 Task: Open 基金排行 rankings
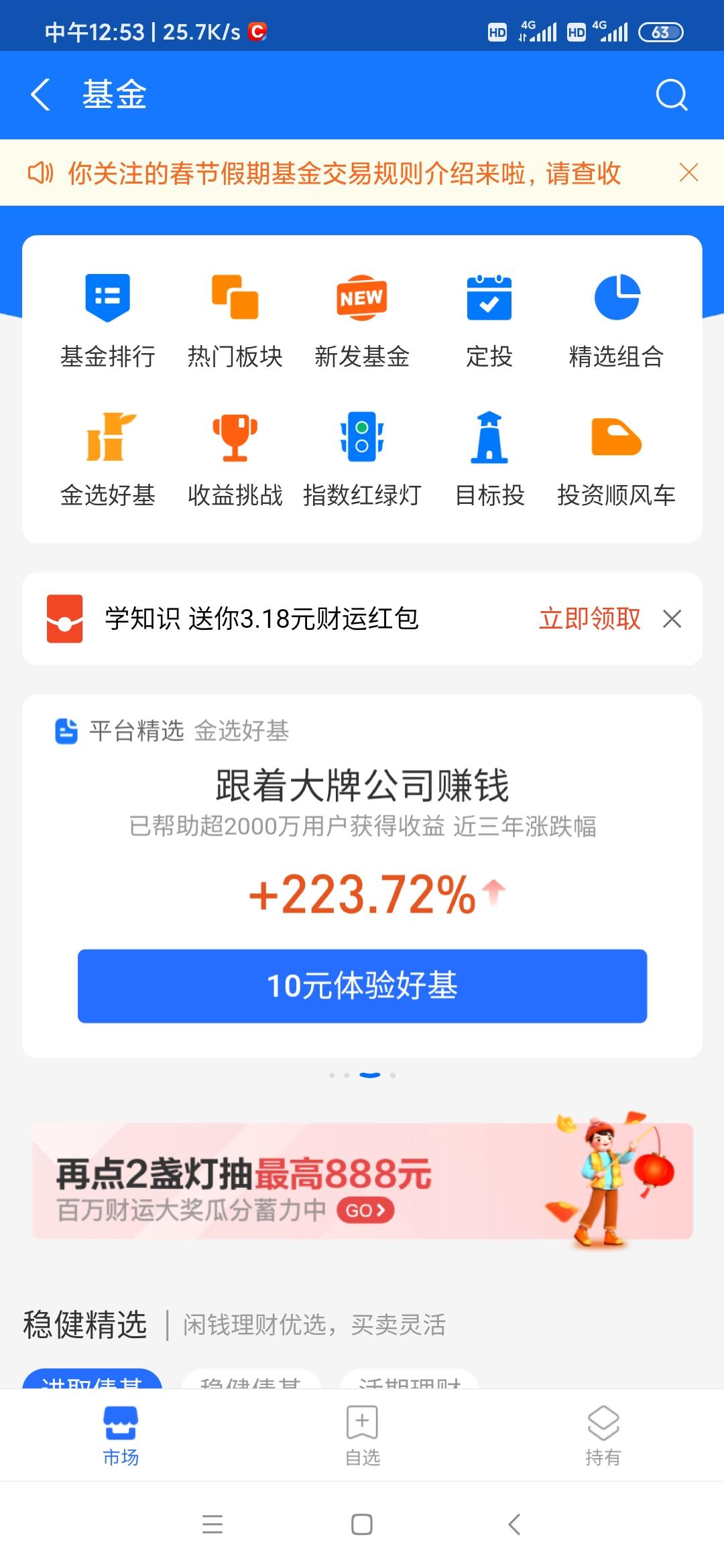coord(107,321)
